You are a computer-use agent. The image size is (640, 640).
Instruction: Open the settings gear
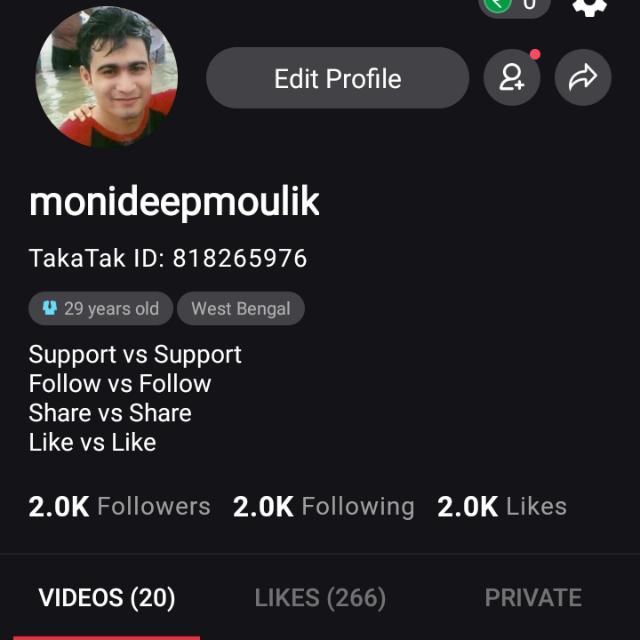tap(589, 5)
